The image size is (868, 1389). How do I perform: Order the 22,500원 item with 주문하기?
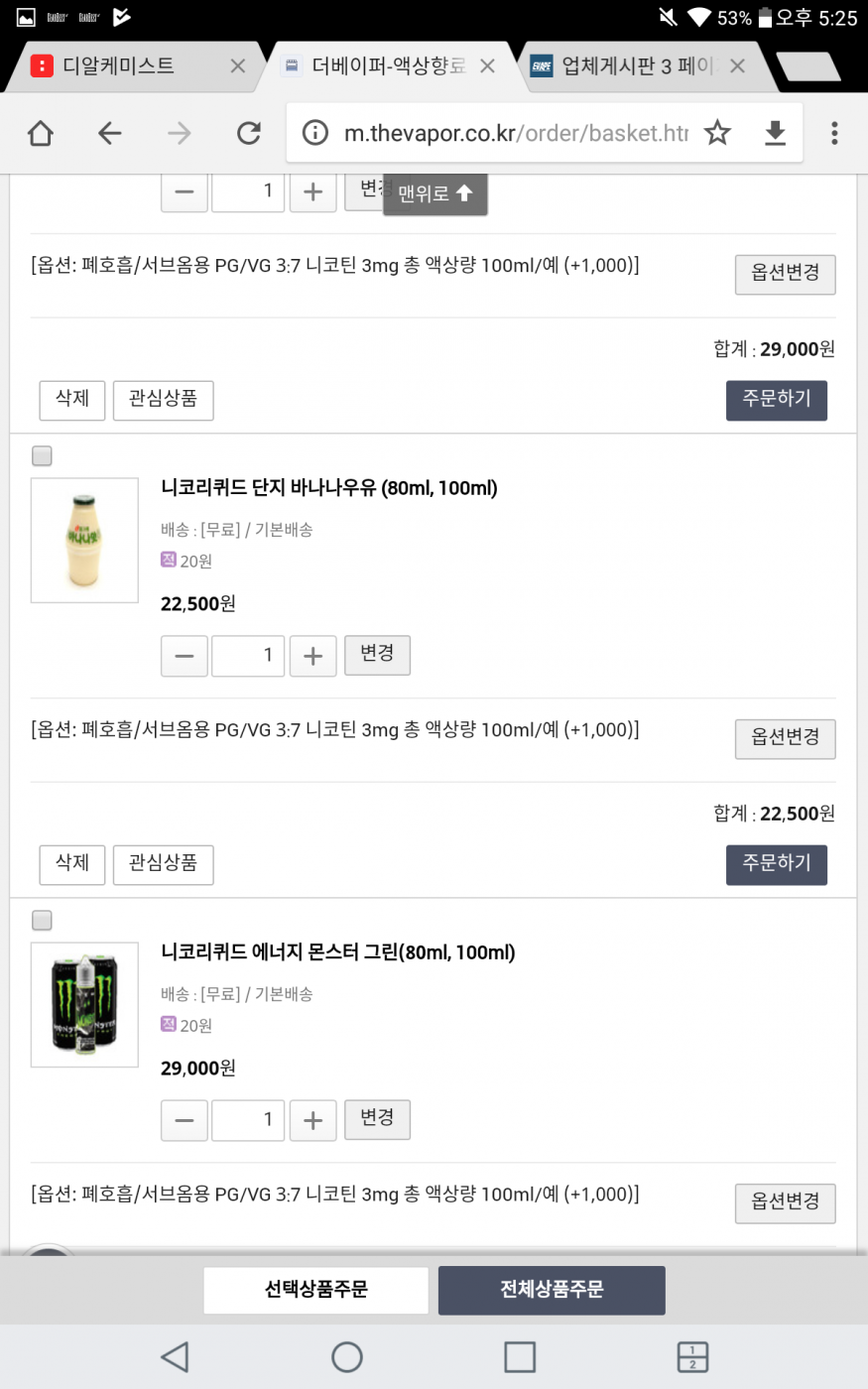(x=776, y=863)
